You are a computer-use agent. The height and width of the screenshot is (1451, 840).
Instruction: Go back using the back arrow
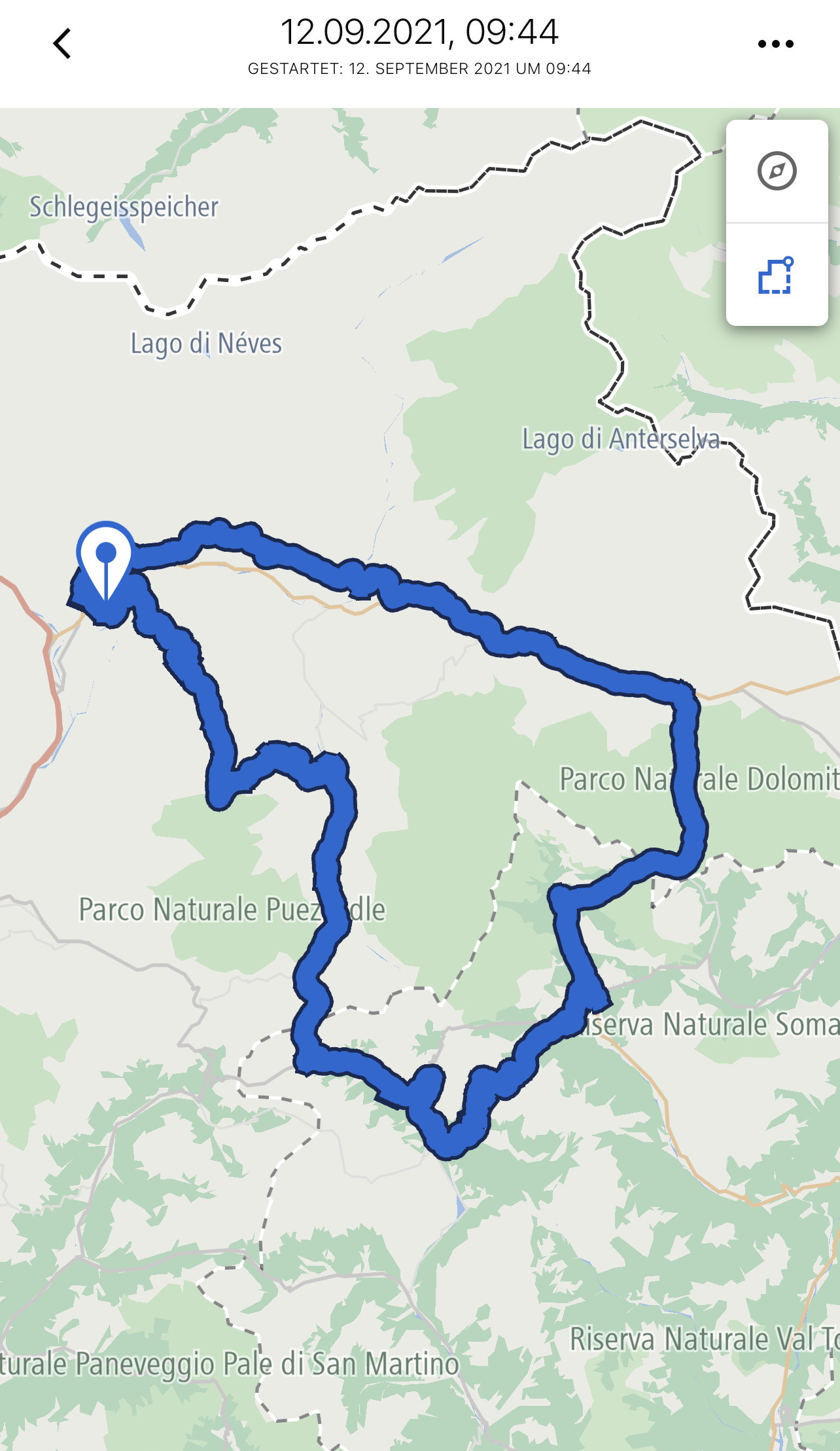pyautogui.click(x=62, y=44)
